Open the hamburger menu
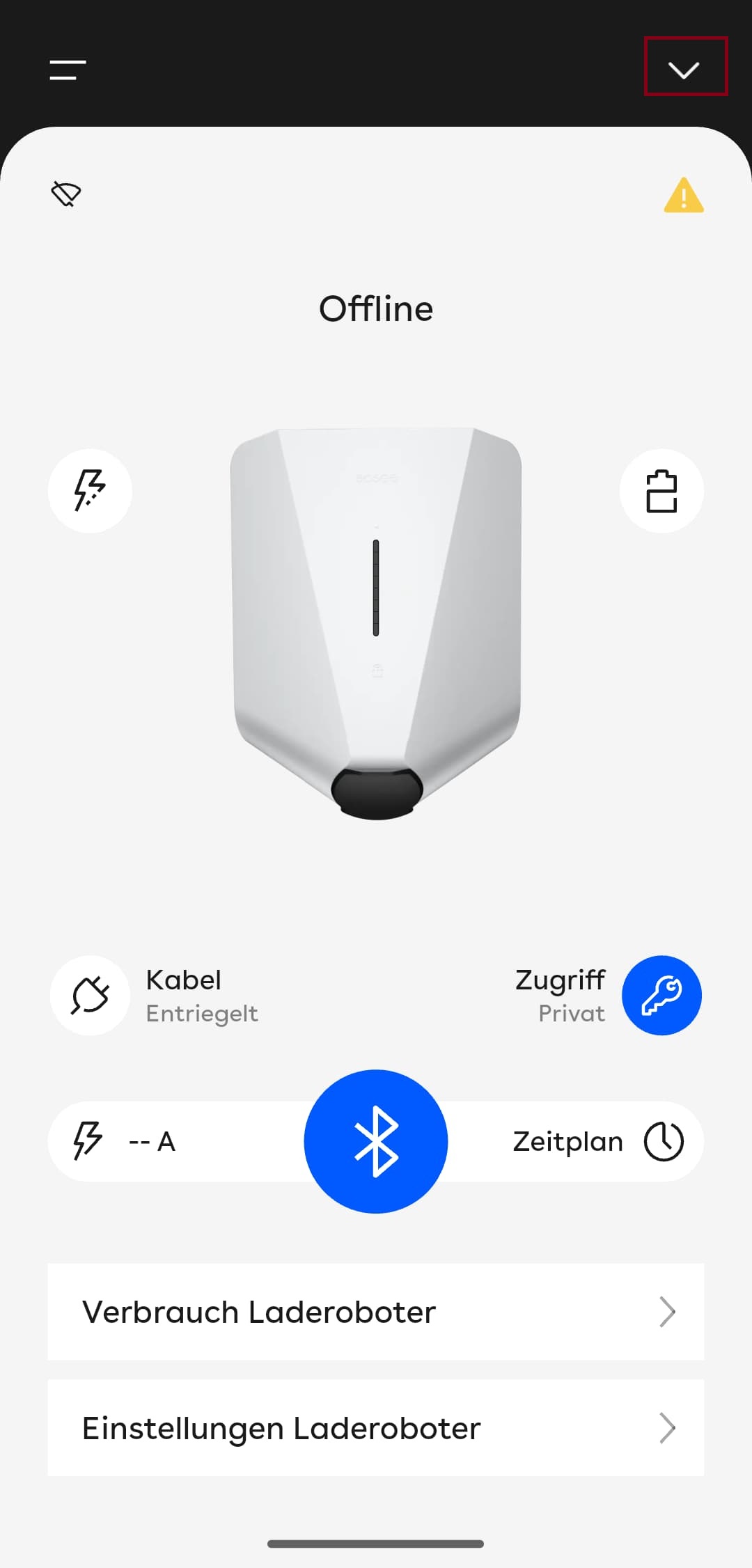The width and height of the screenshot is (752, 1568). coord(68,69)
